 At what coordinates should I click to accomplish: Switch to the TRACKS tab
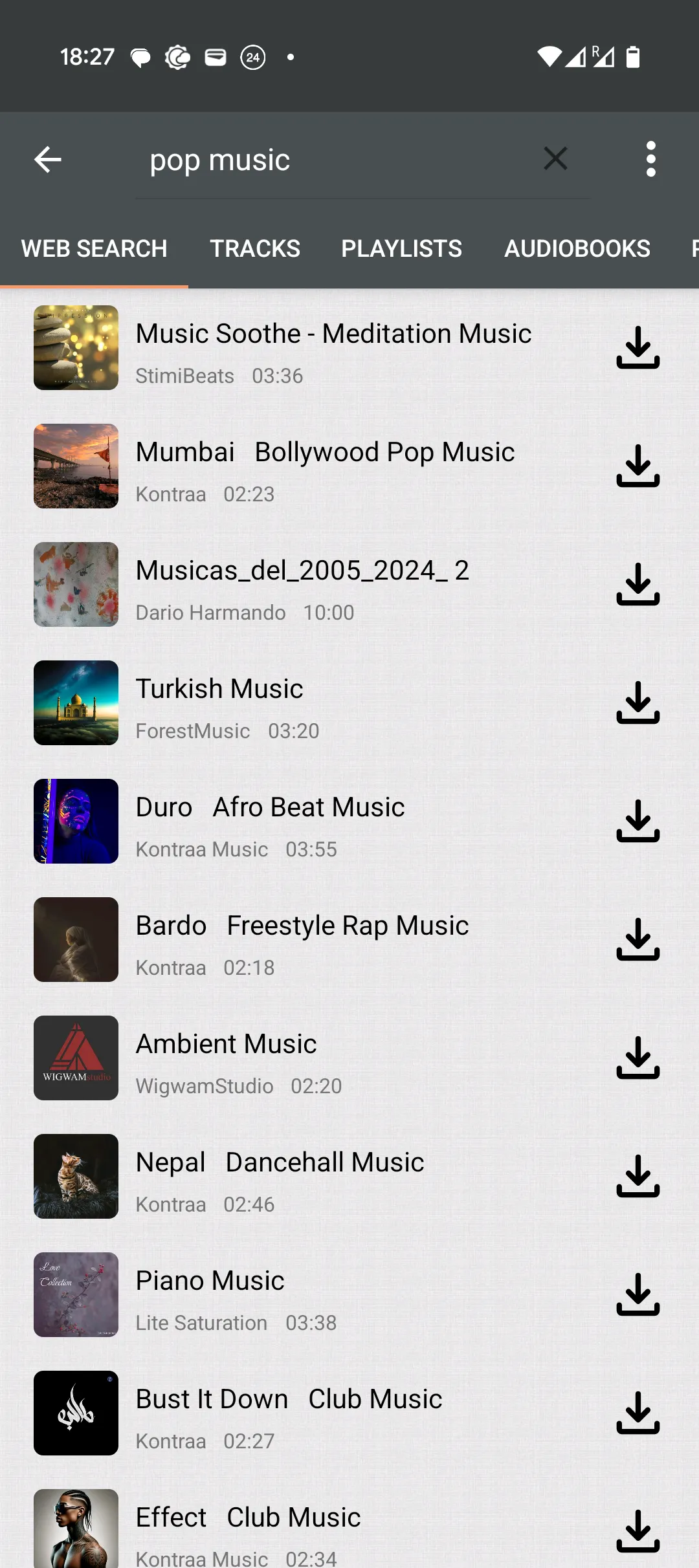pyautogui.click(x=255, y=248)
